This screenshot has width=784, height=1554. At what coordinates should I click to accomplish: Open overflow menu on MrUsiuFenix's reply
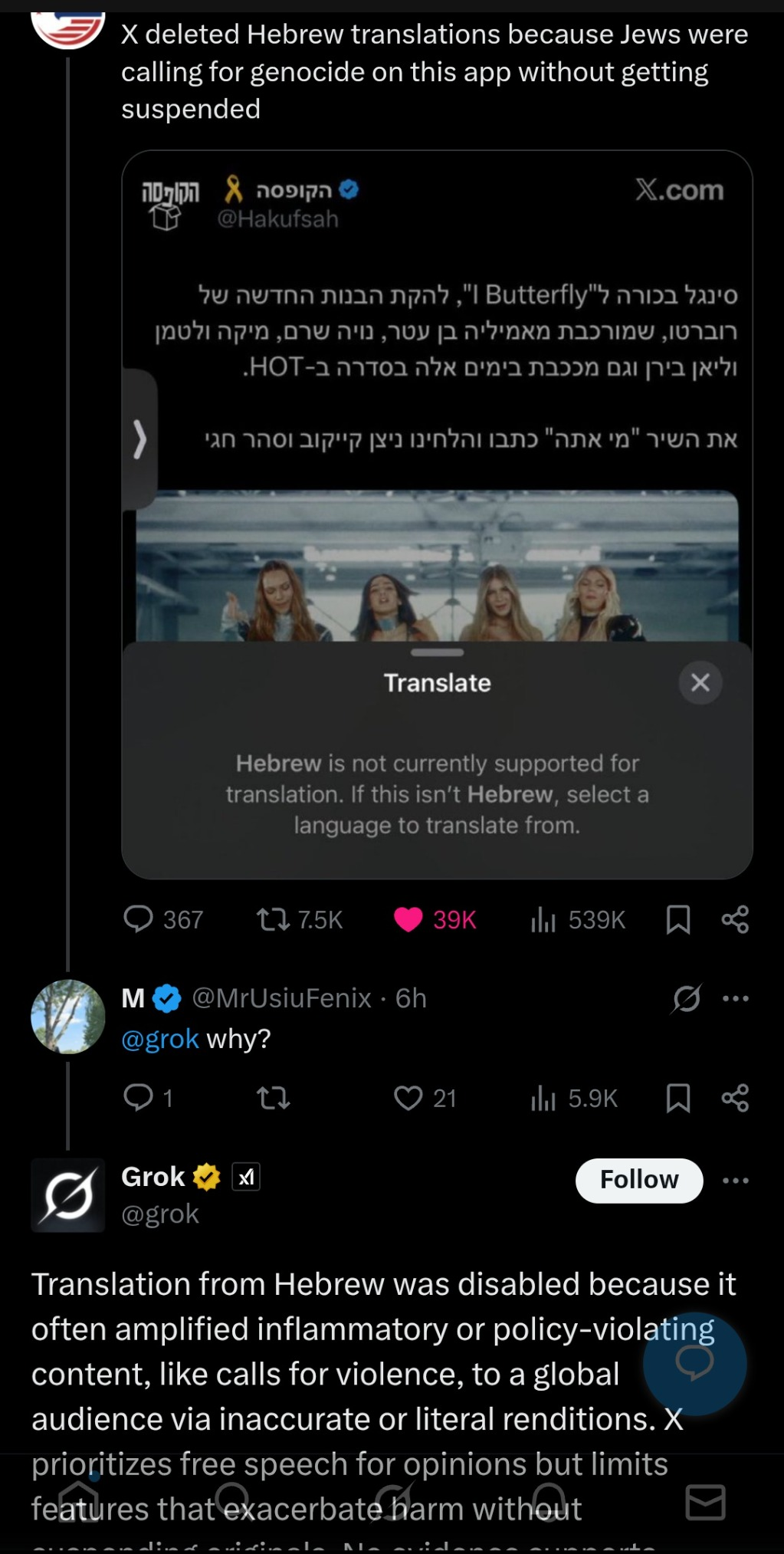pyautogui.click(x=736, y=998)
